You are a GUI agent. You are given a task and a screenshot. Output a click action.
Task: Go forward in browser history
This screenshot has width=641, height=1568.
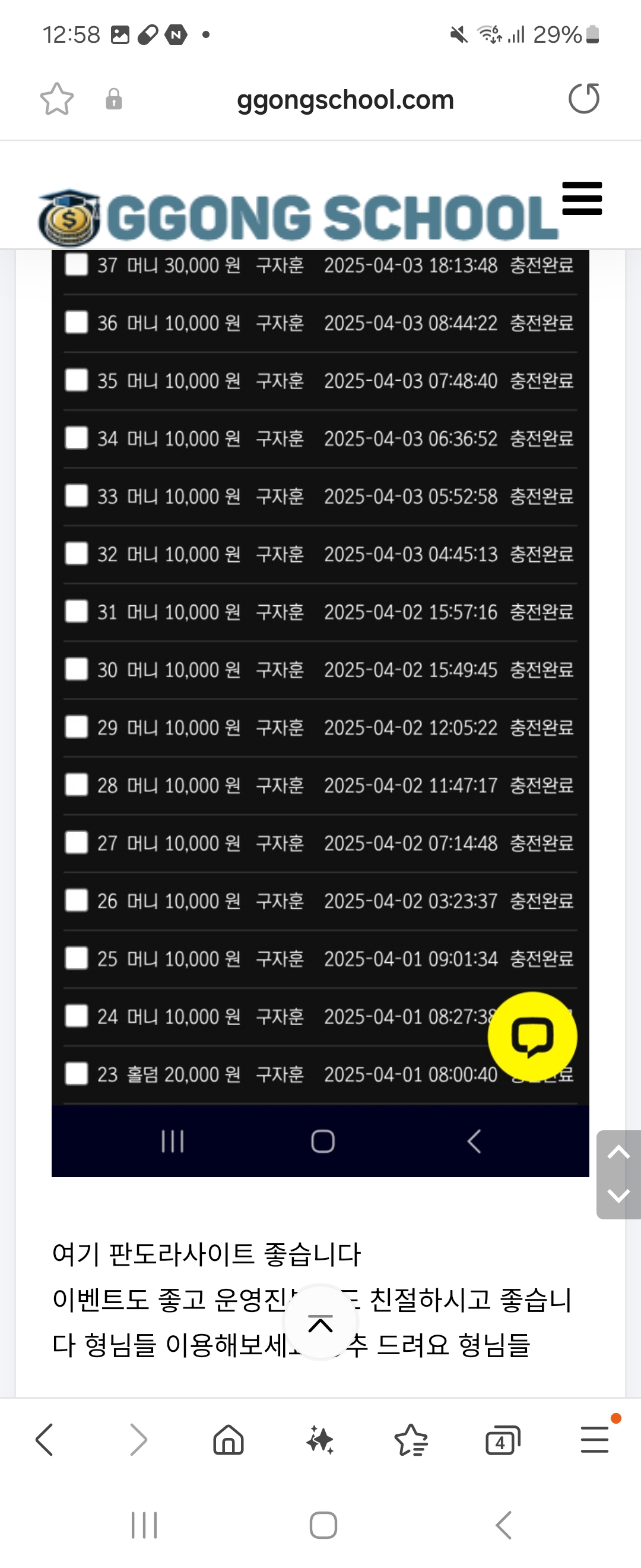(x=138, y=1440)
